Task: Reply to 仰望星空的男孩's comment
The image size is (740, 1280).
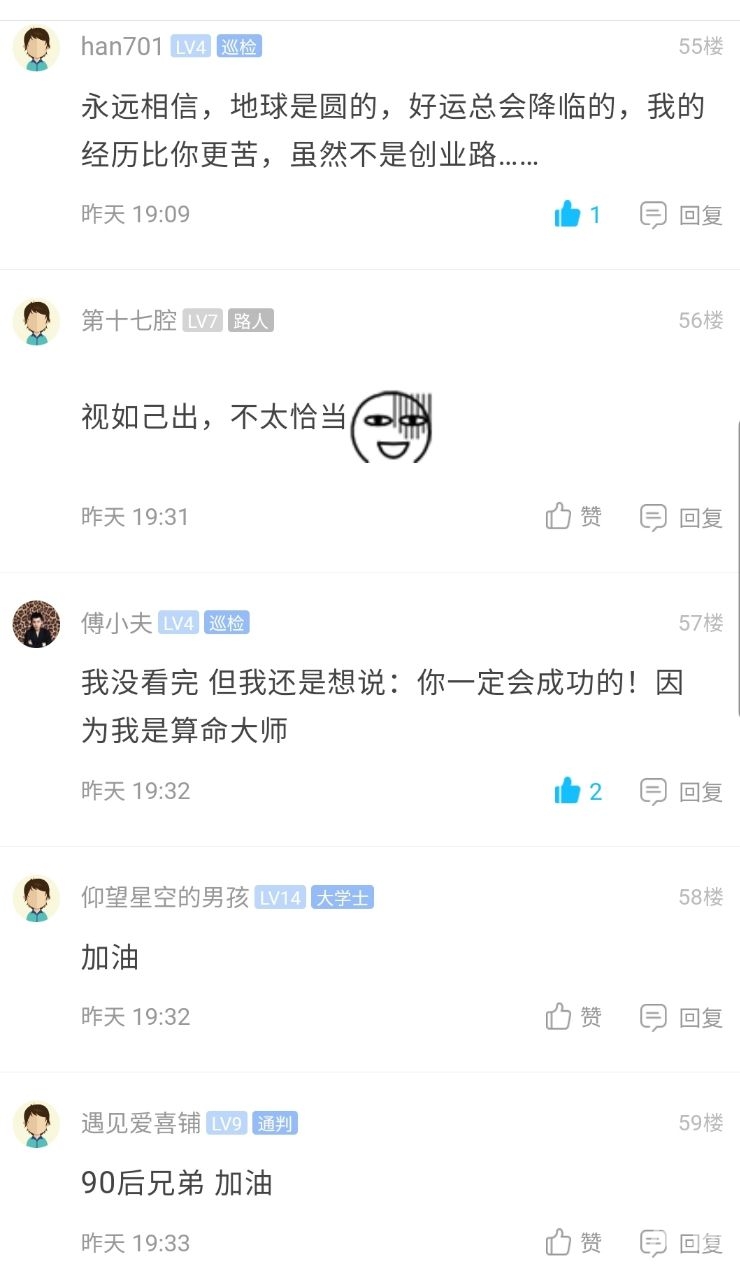Action: click(682, 1017)
